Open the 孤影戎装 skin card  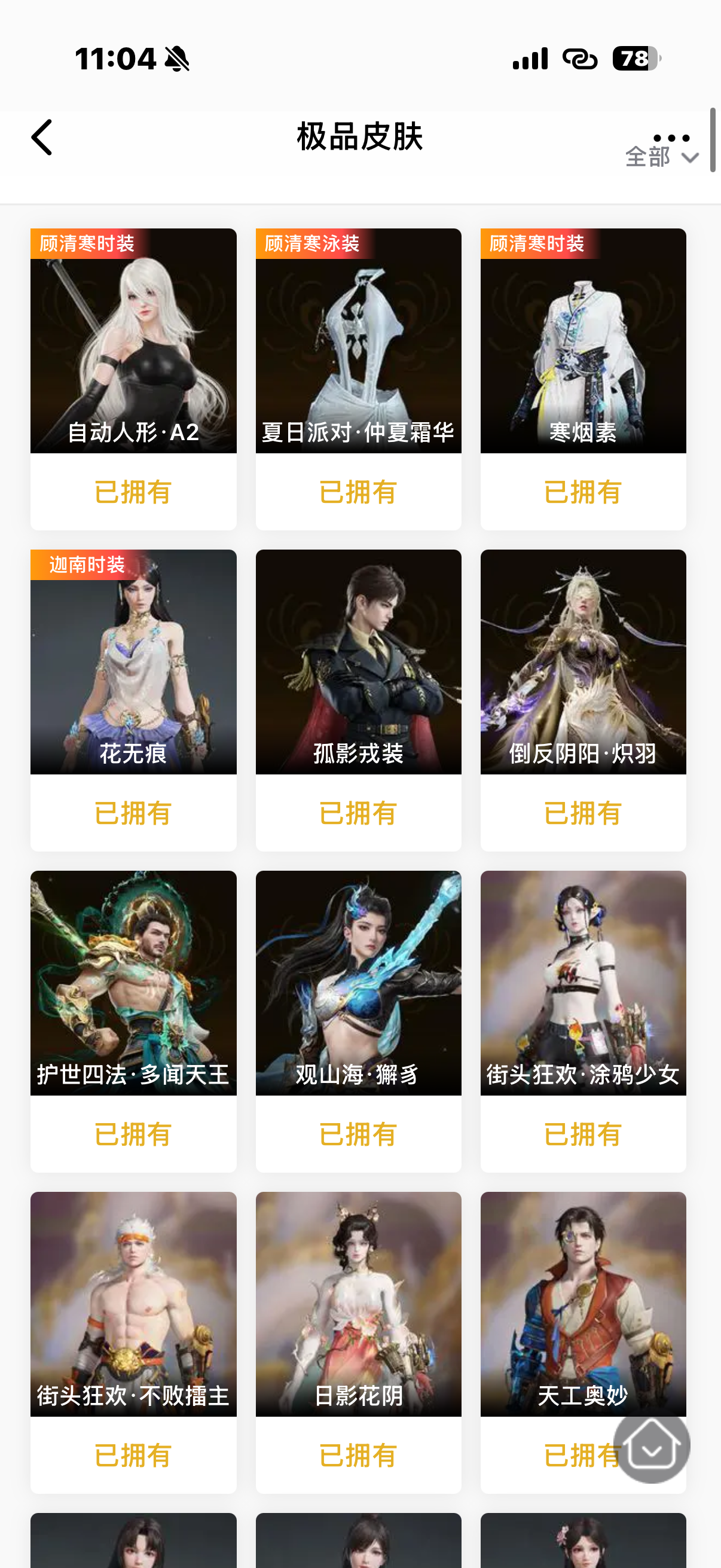tap(358, 662)
